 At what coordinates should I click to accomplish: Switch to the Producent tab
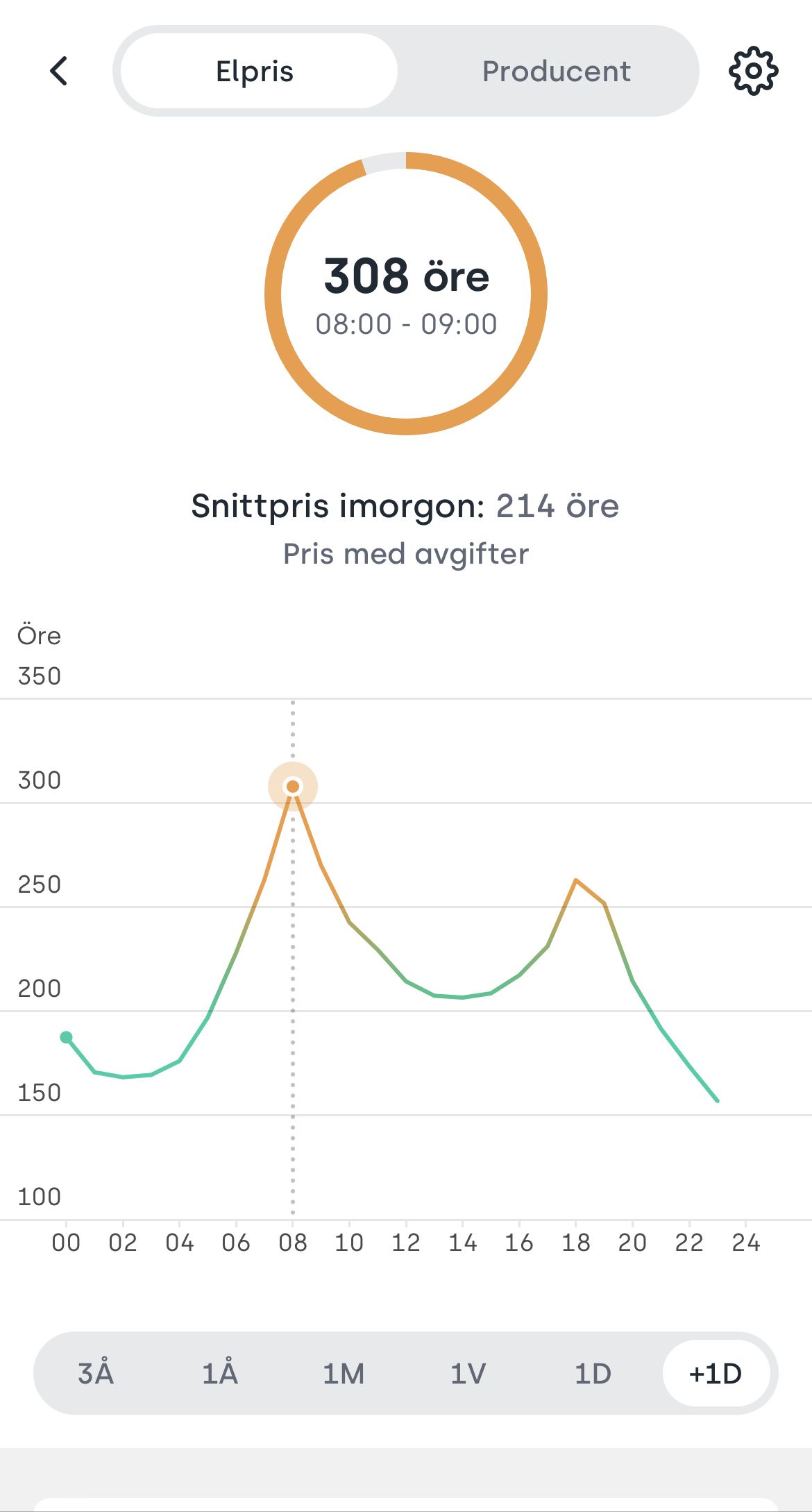click(x=556, y=71)
